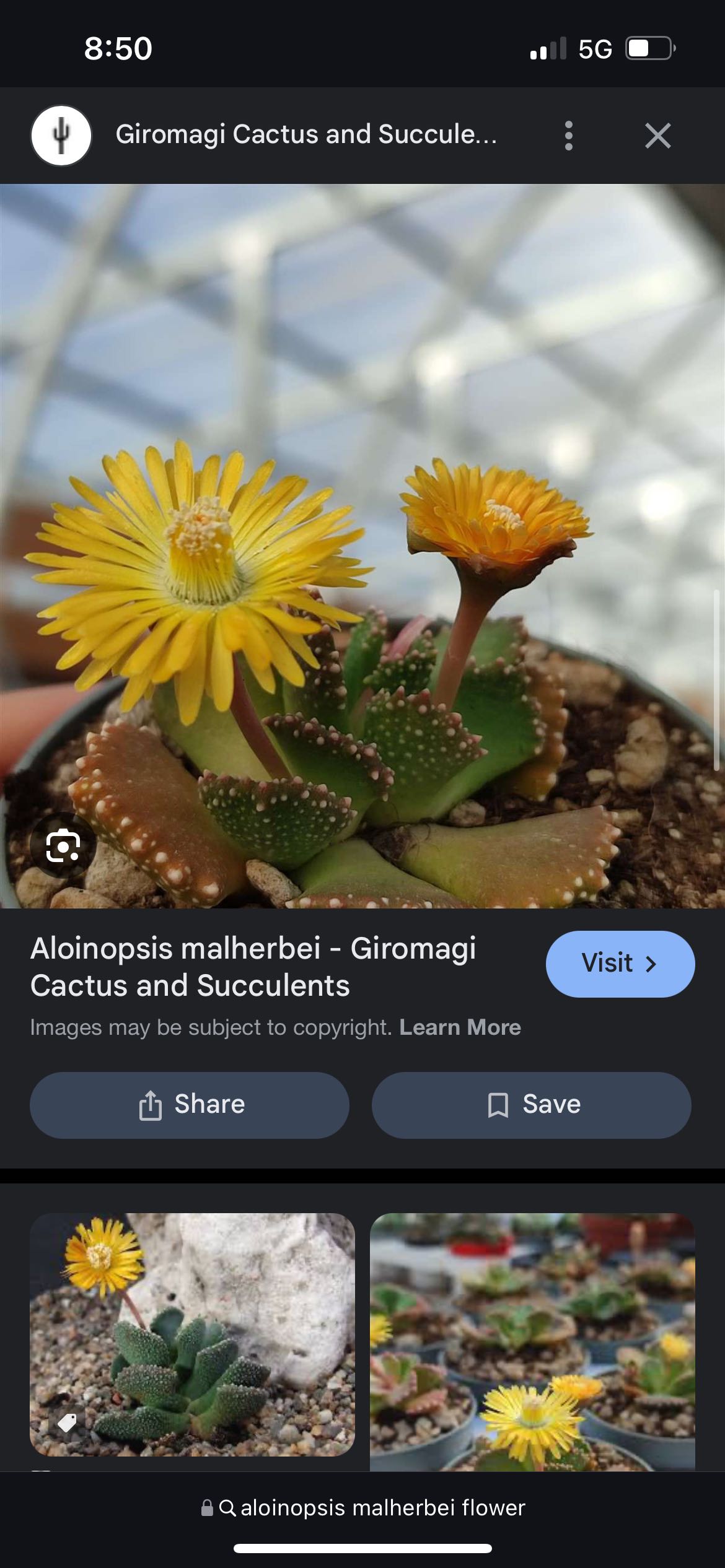
Task: Share this Aloinopsis malherbei image
Action: 190,1105
